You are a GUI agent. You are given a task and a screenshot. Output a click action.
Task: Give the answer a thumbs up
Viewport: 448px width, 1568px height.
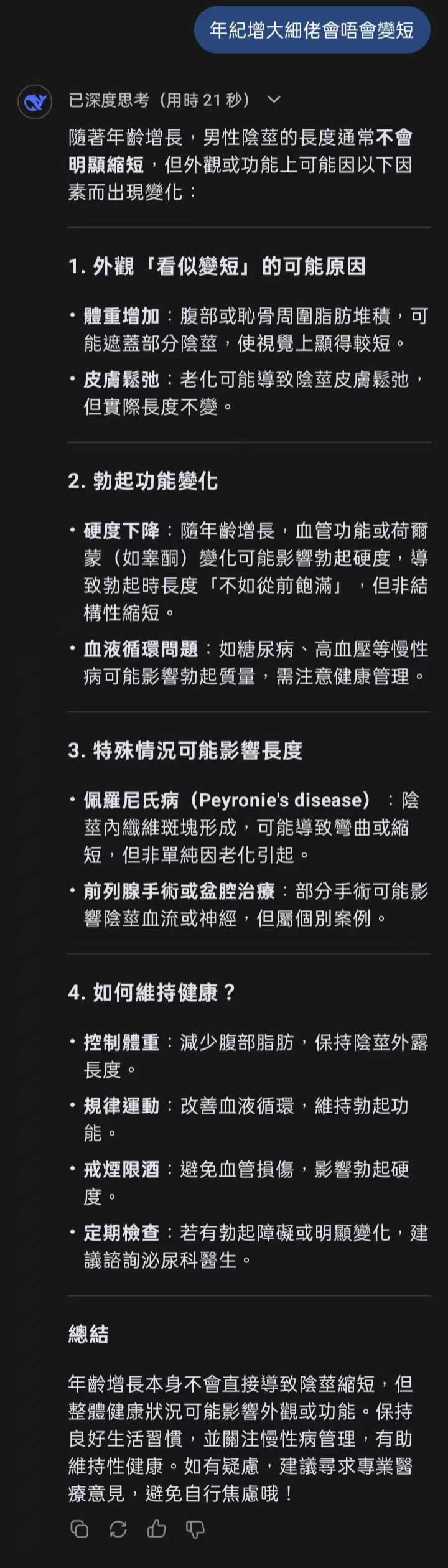point(157,1529)
